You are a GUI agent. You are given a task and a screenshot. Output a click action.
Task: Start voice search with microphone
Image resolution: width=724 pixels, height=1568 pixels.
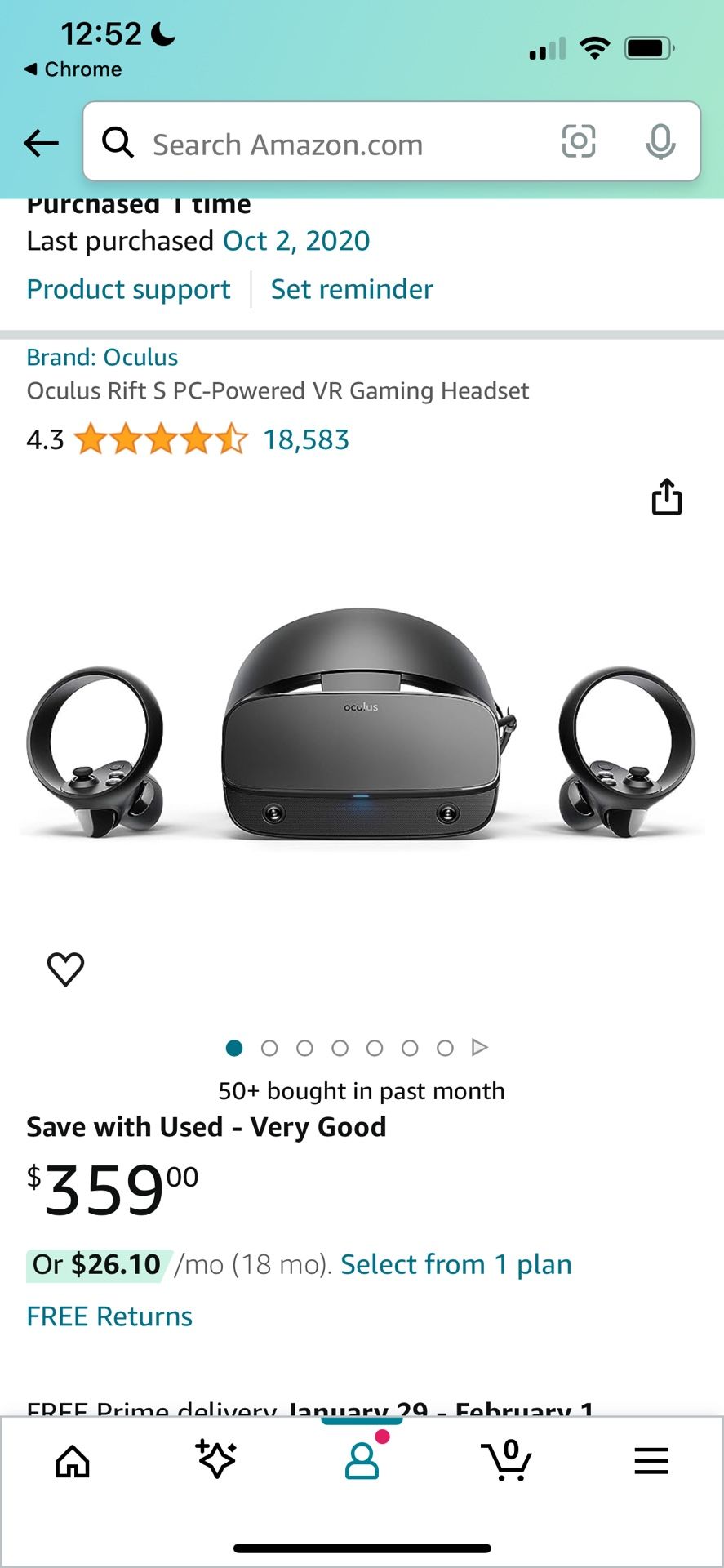click(660, 142)
